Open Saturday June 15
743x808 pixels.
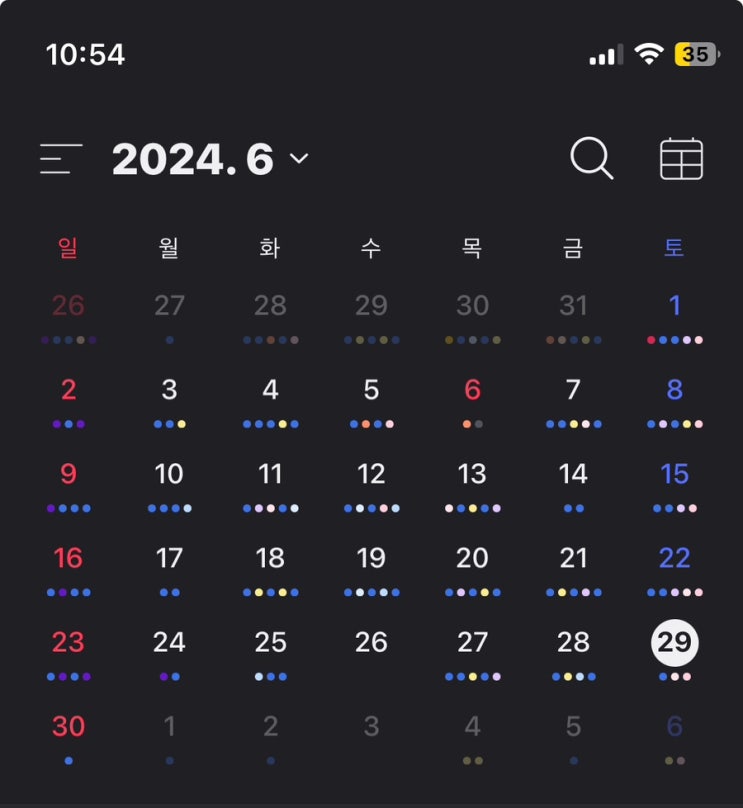(674, 474)
